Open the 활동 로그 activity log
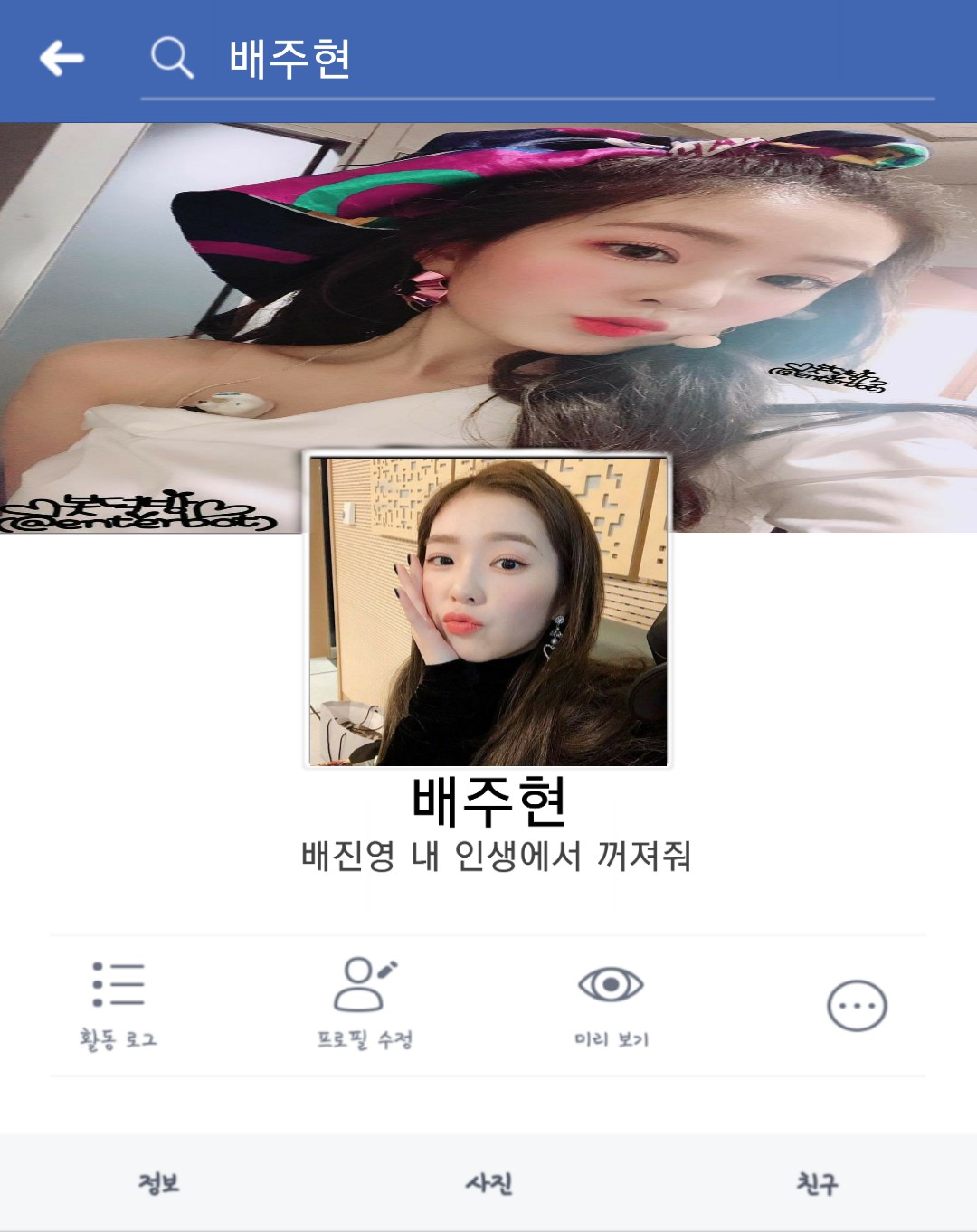 tap(119, 1003)
